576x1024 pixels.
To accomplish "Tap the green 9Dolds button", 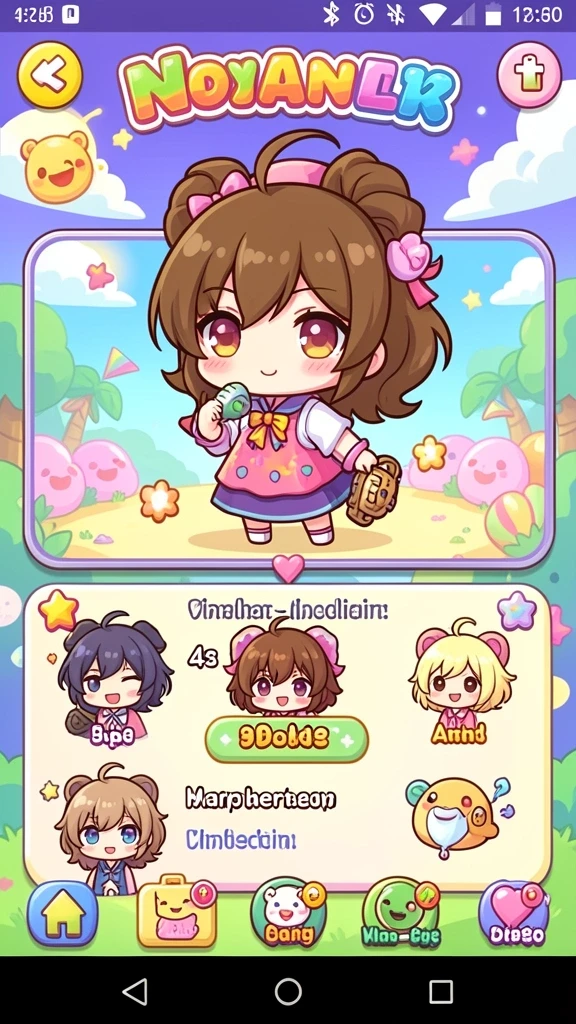I will (x=287, y=739).
